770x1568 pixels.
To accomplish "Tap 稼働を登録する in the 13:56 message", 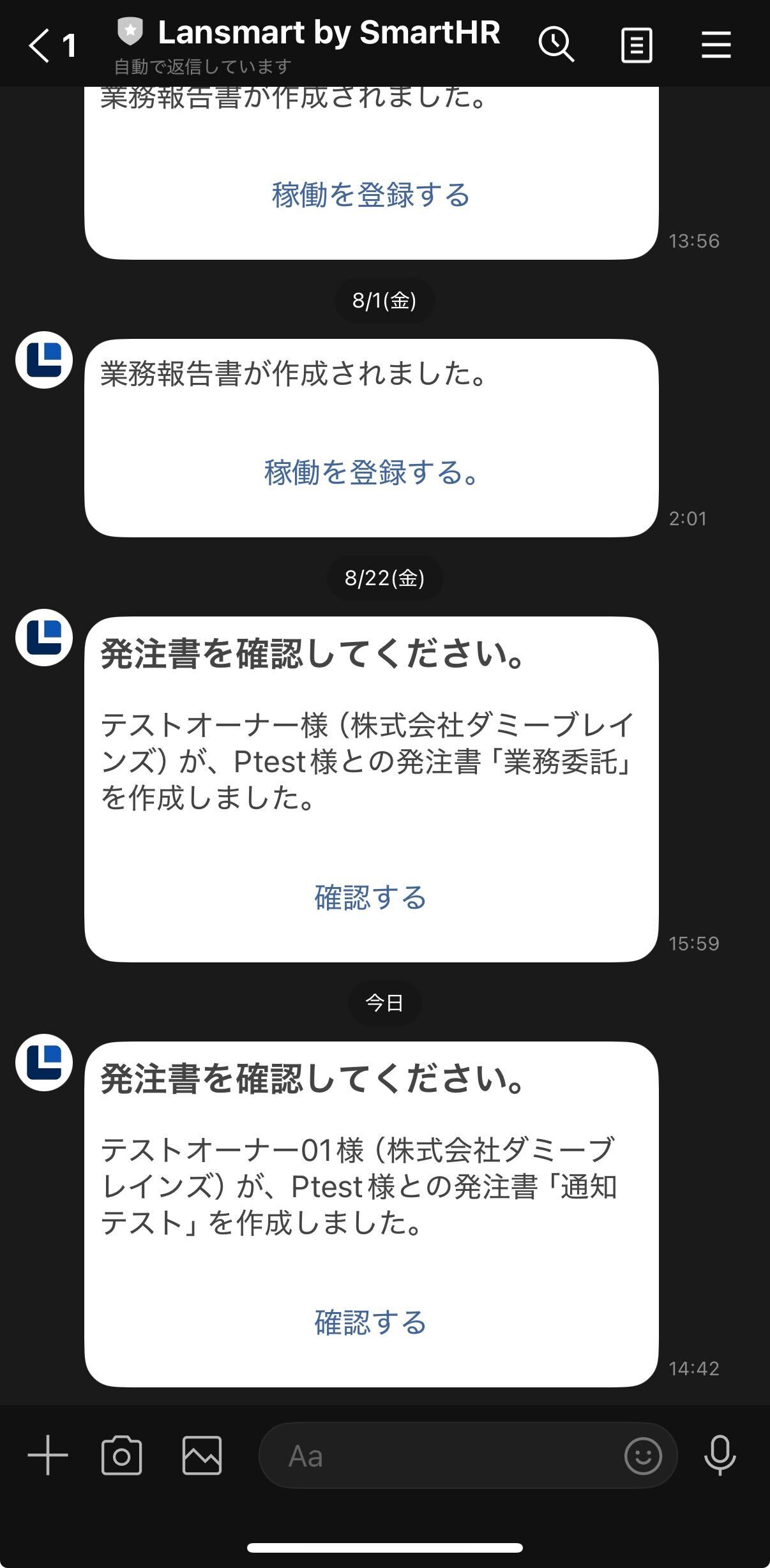I will pos(371,195).
